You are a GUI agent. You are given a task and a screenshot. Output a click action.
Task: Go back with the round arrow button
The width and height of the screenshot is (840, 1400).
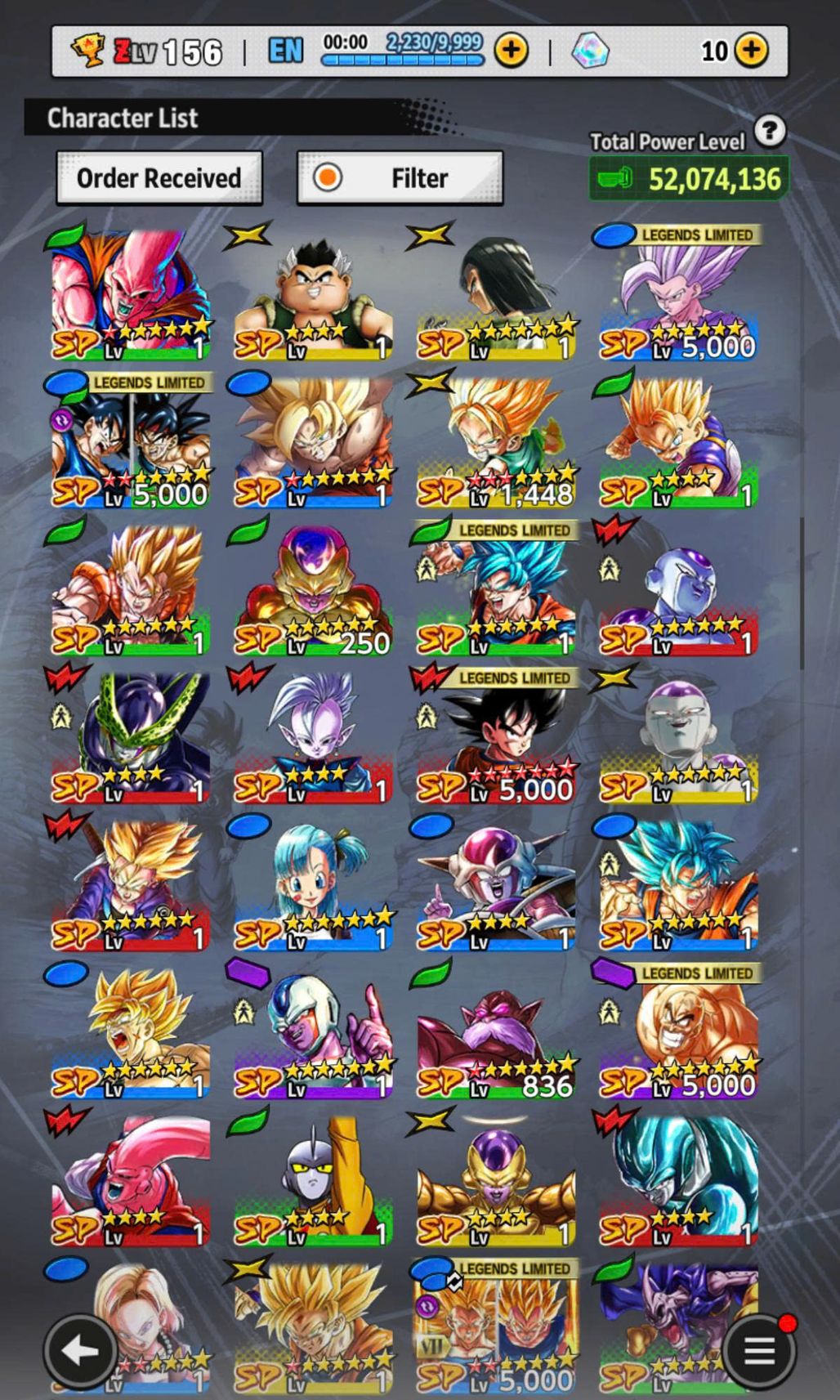click(x=80, y=1351)
